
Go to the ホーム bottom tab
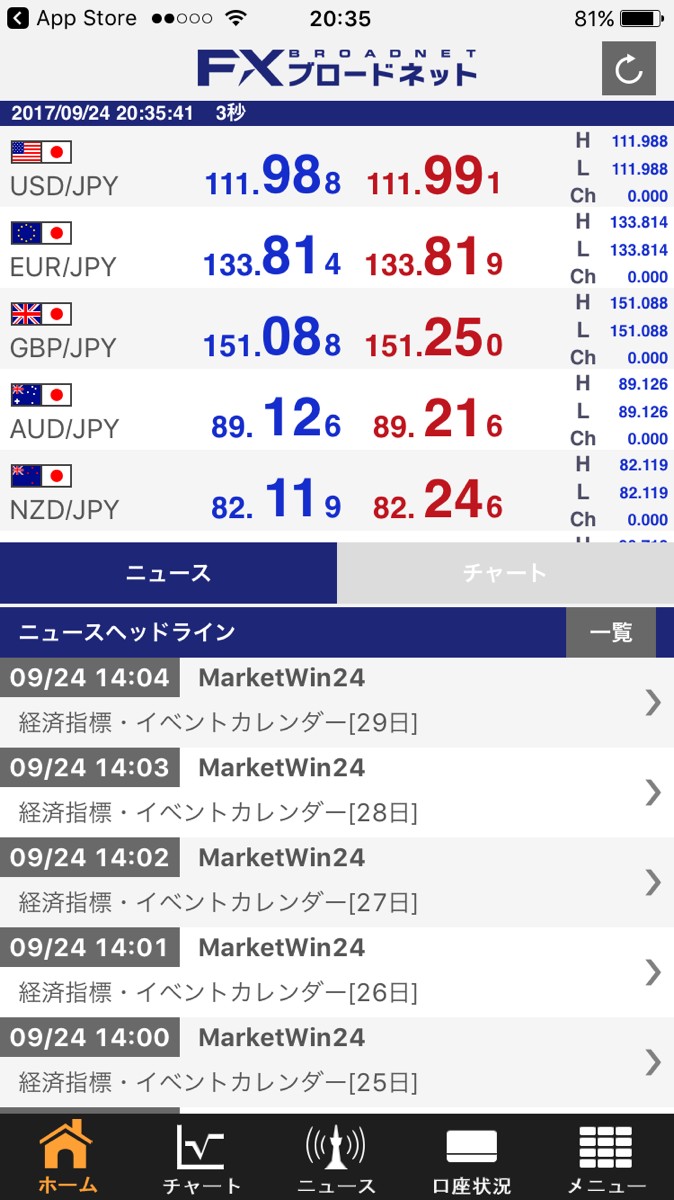point(67,1158)
